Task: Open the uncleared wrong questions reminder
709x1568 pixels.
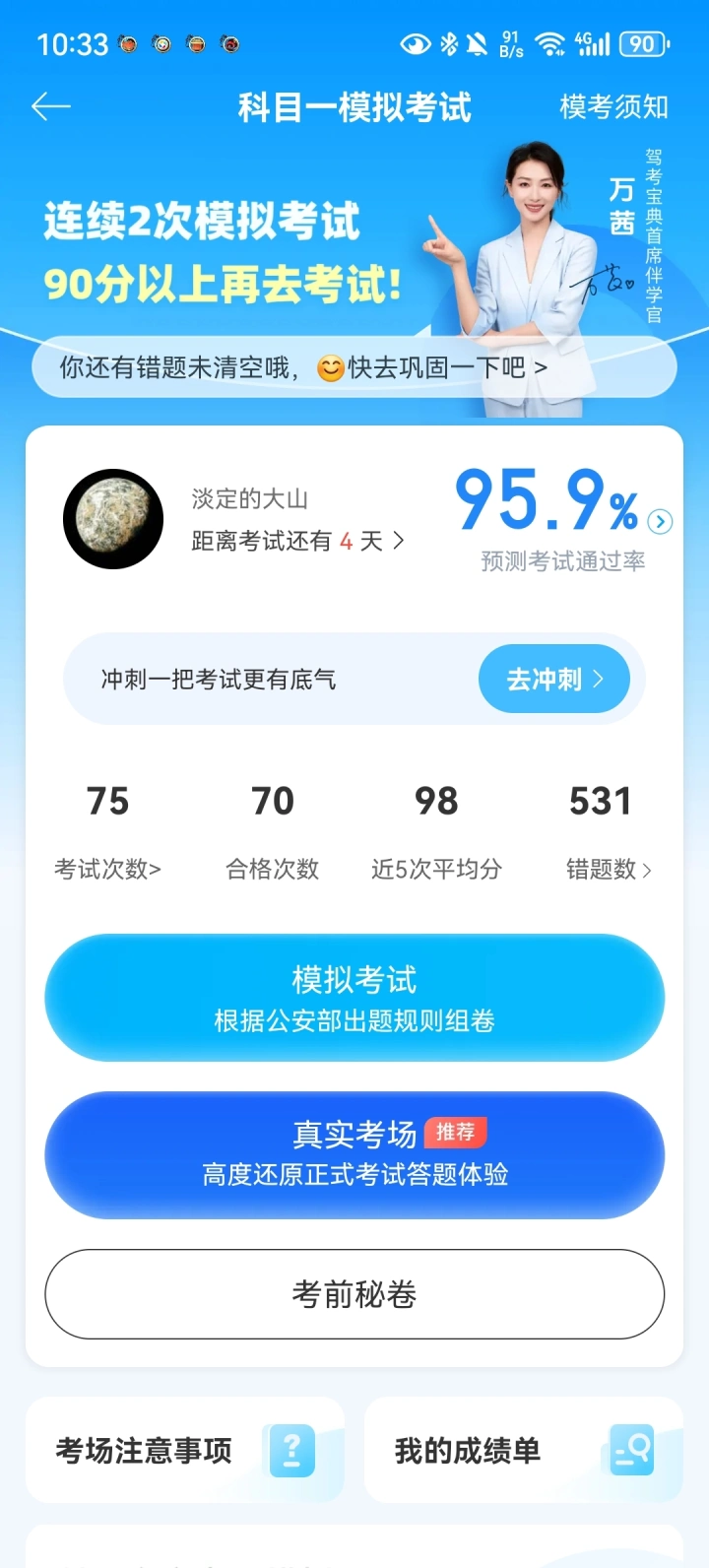Action: [x=354, y=368]
